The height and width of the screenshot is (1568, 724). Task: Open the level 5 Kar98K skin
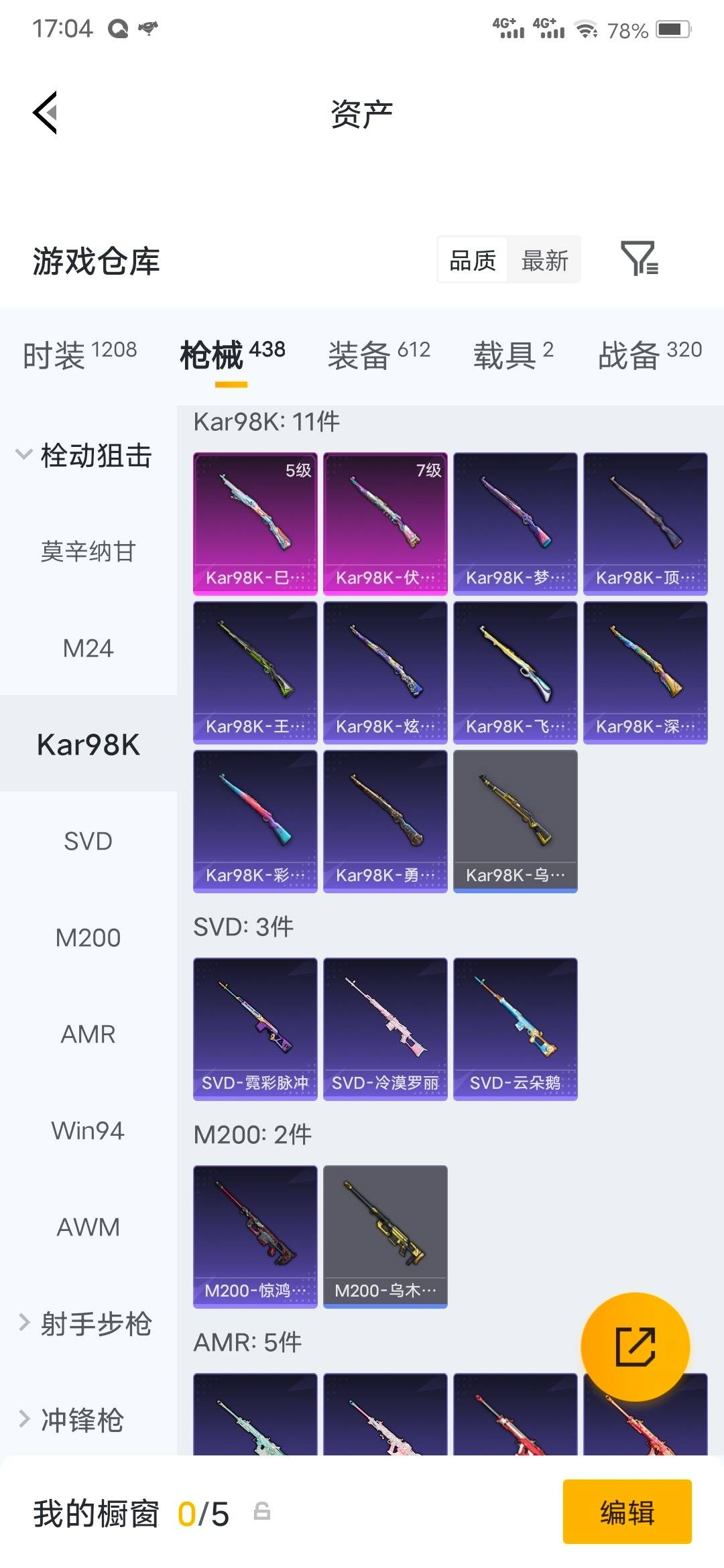[x=255, y=523]
